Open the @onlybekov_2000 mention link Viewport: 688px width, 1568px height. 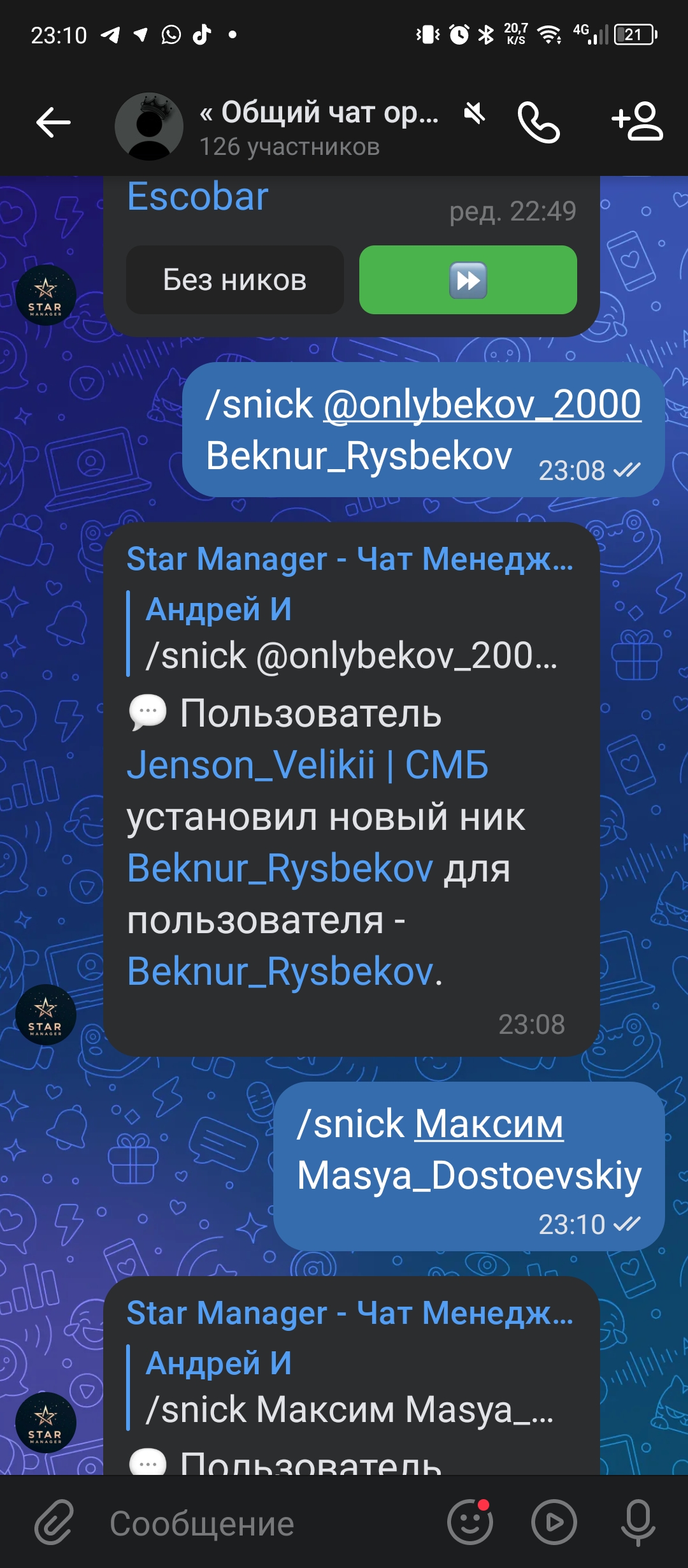click(x=482, y=404)
